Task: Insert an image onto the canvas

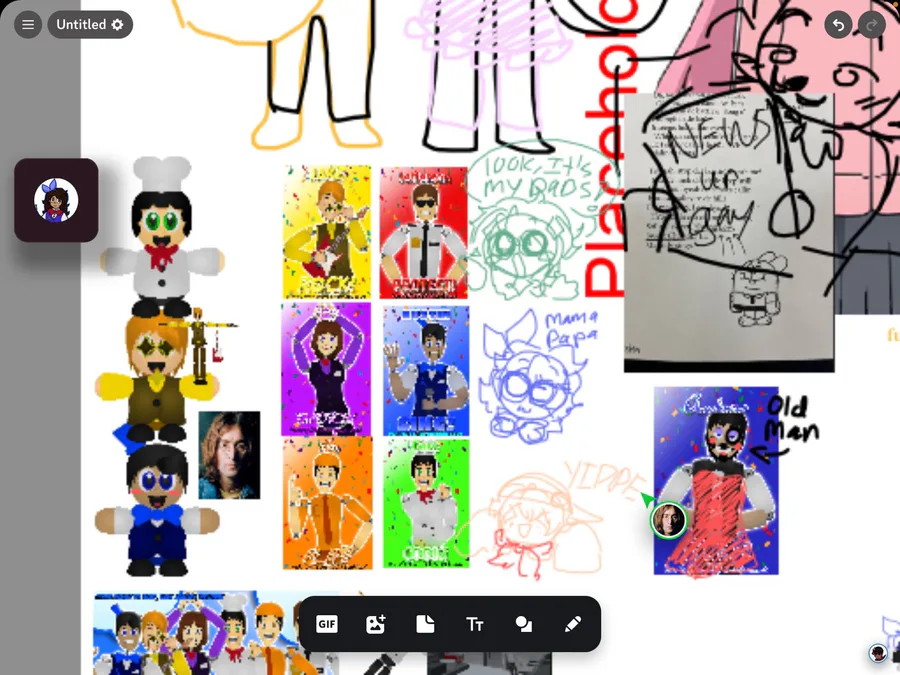Action: [x=376, y=624]
